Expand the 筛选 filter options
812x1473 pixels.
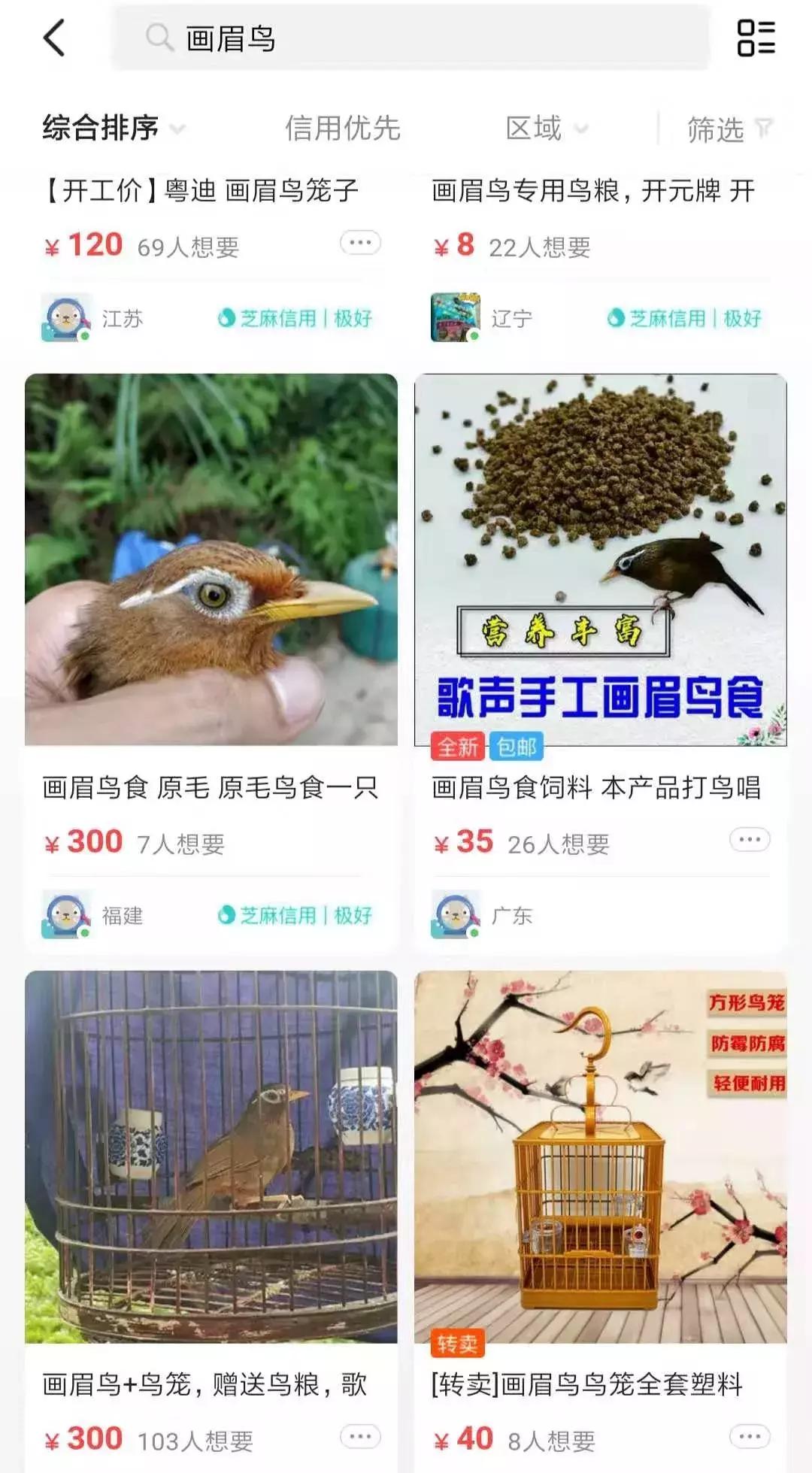tap(726, 129)
